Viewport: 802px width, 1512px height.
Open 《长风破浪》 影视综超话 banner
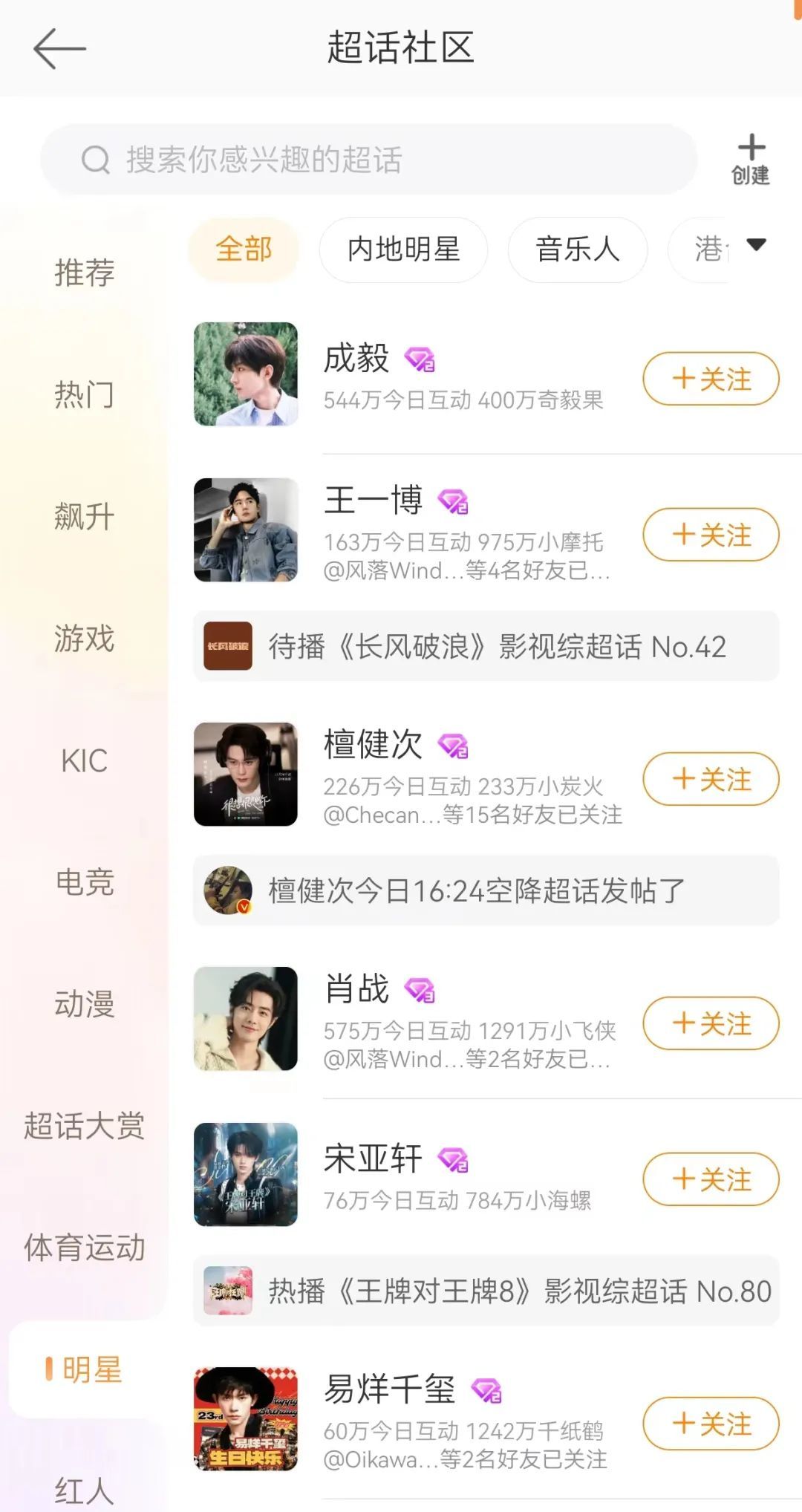pyautogui.click(x=486, y=646)
